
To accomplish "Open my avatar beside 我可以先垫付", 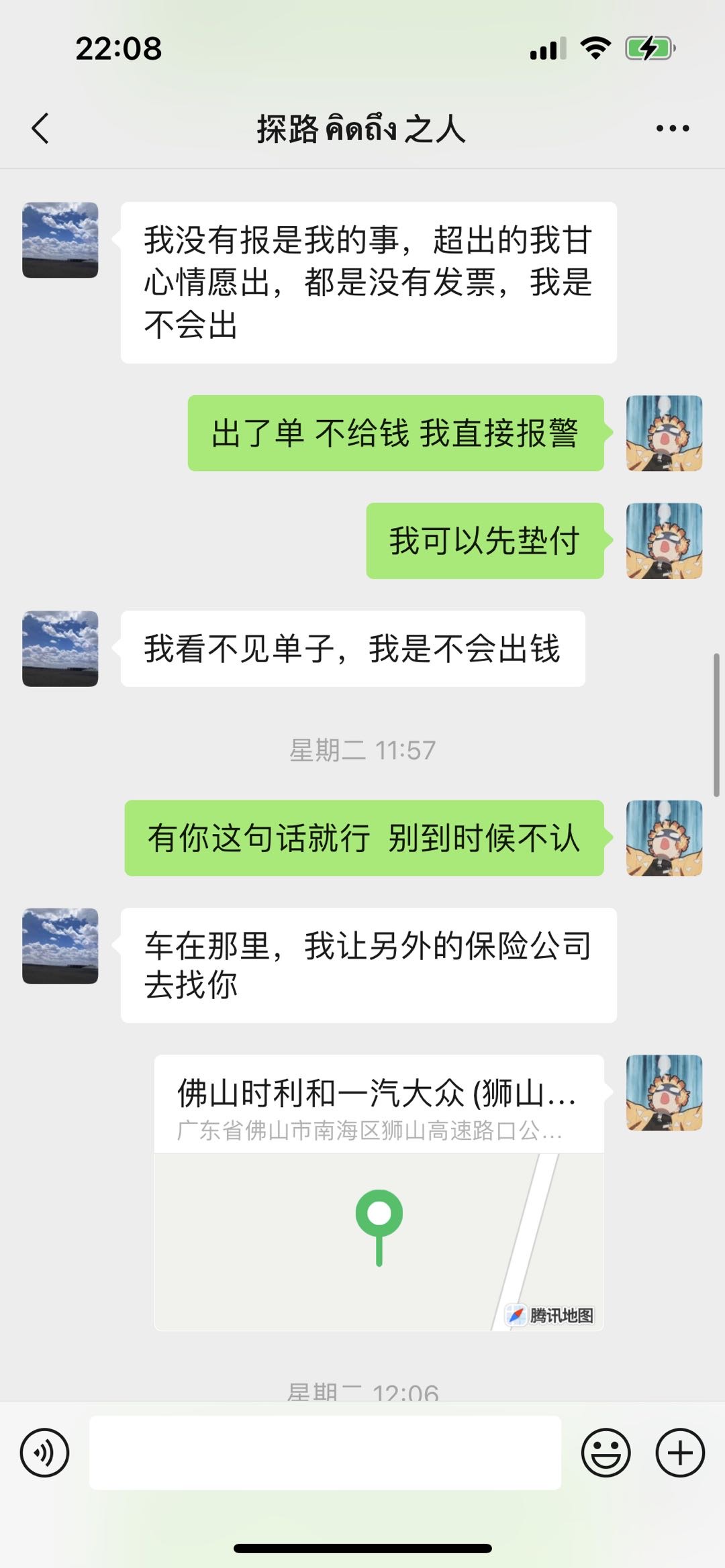I will pyautogui.click(x=665, y=541).
